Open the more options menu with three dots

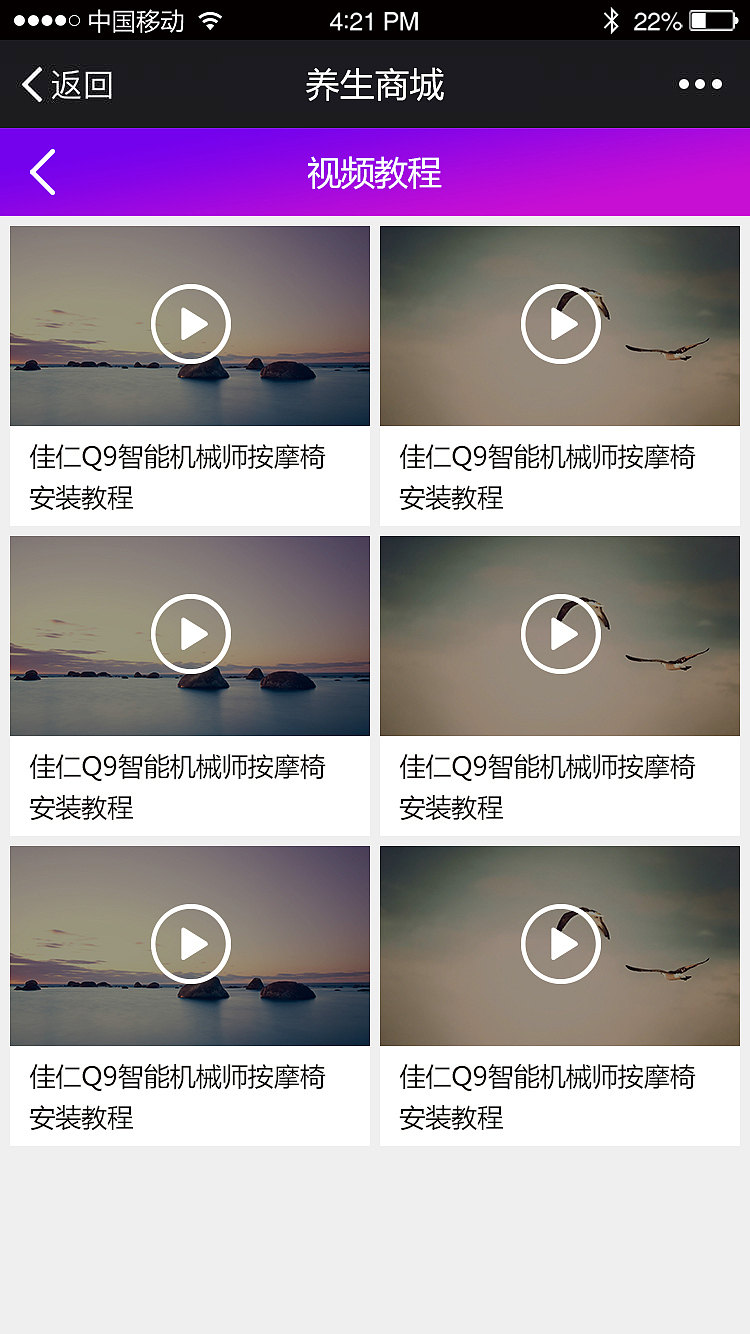point(702,86)
